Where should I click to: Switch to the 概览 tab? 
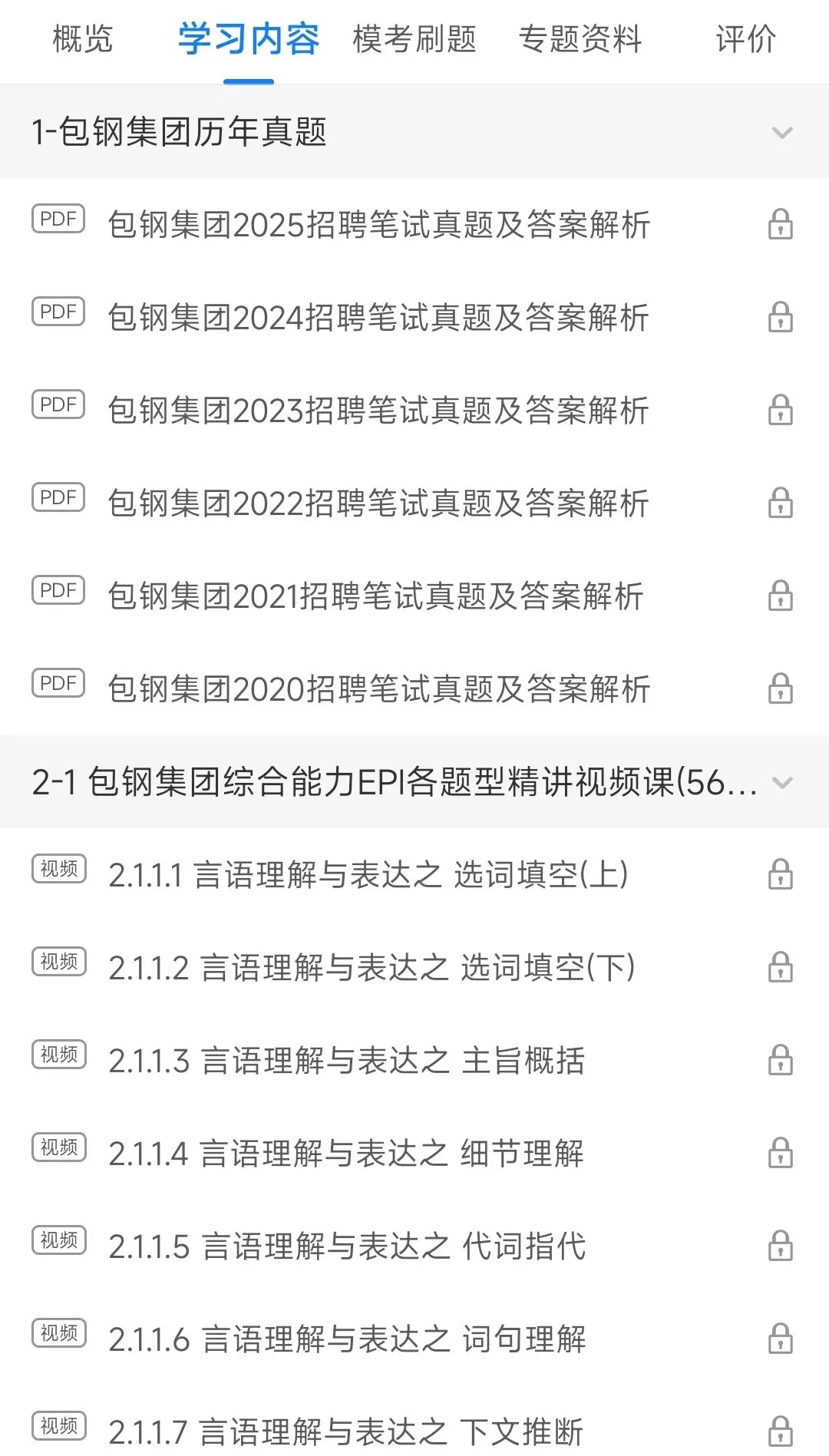point(83,39)
